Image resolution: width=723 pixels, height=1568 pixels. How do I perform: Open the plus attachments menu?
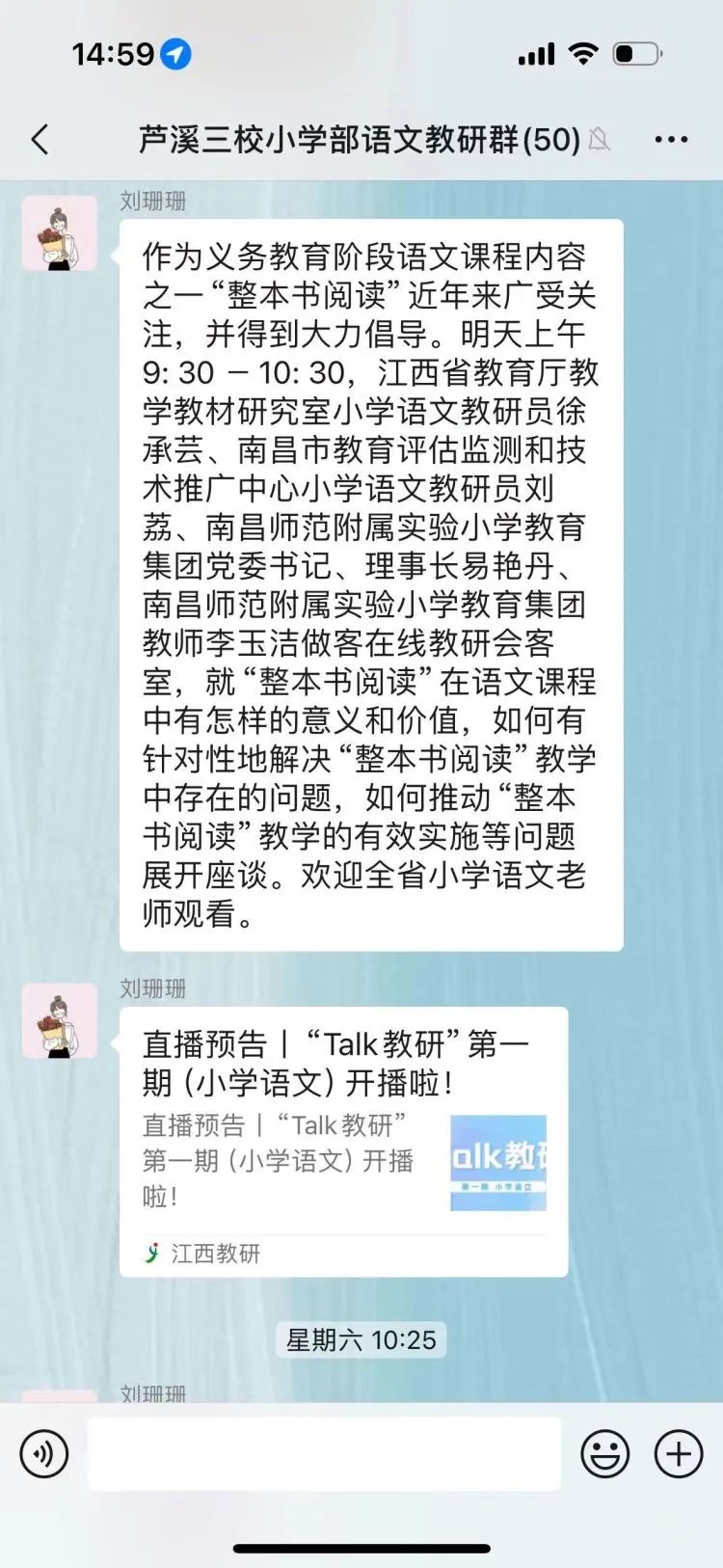(x=679, y=1453)
